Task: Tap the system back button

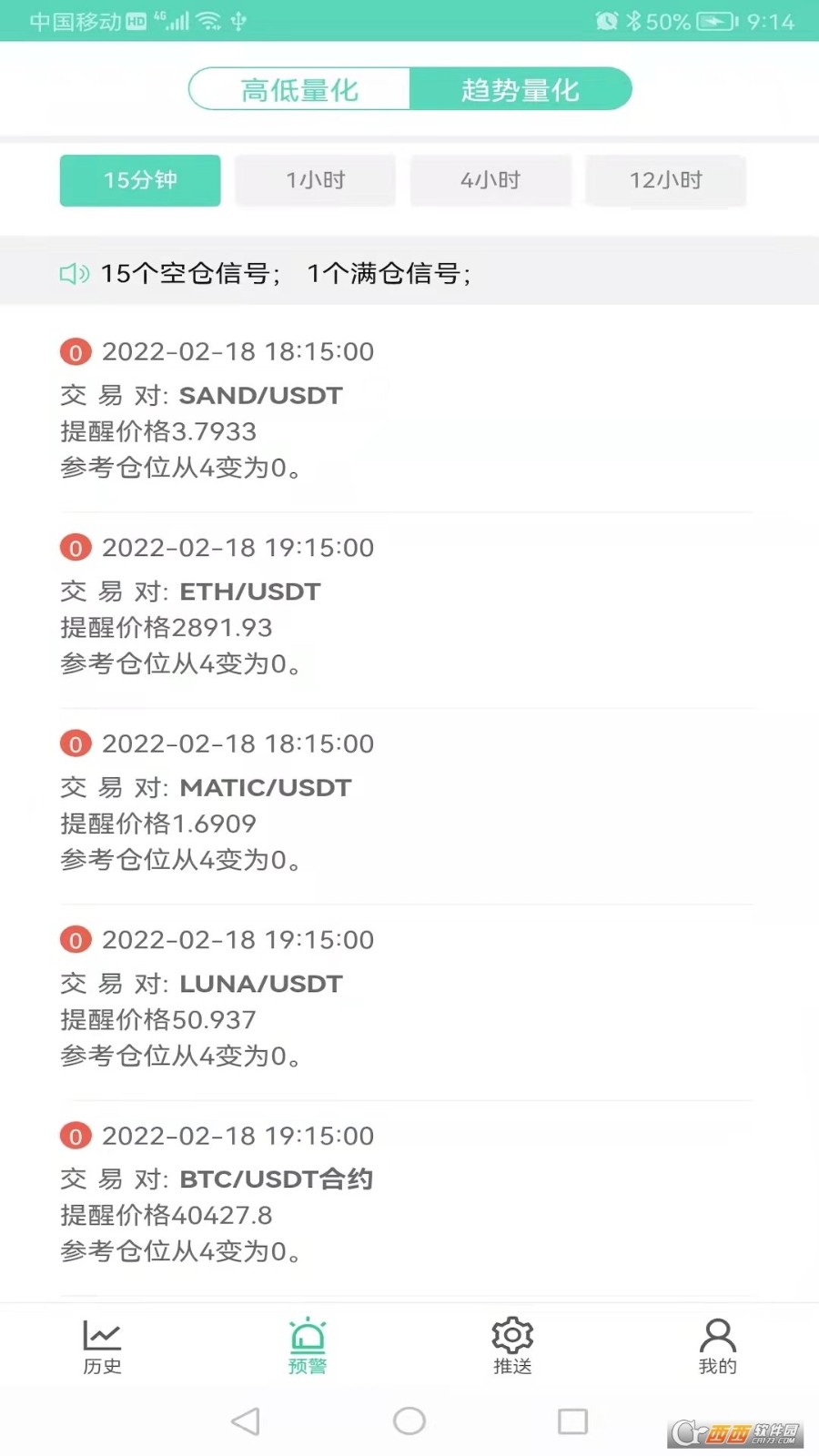Action: (x=246, y=1421)
